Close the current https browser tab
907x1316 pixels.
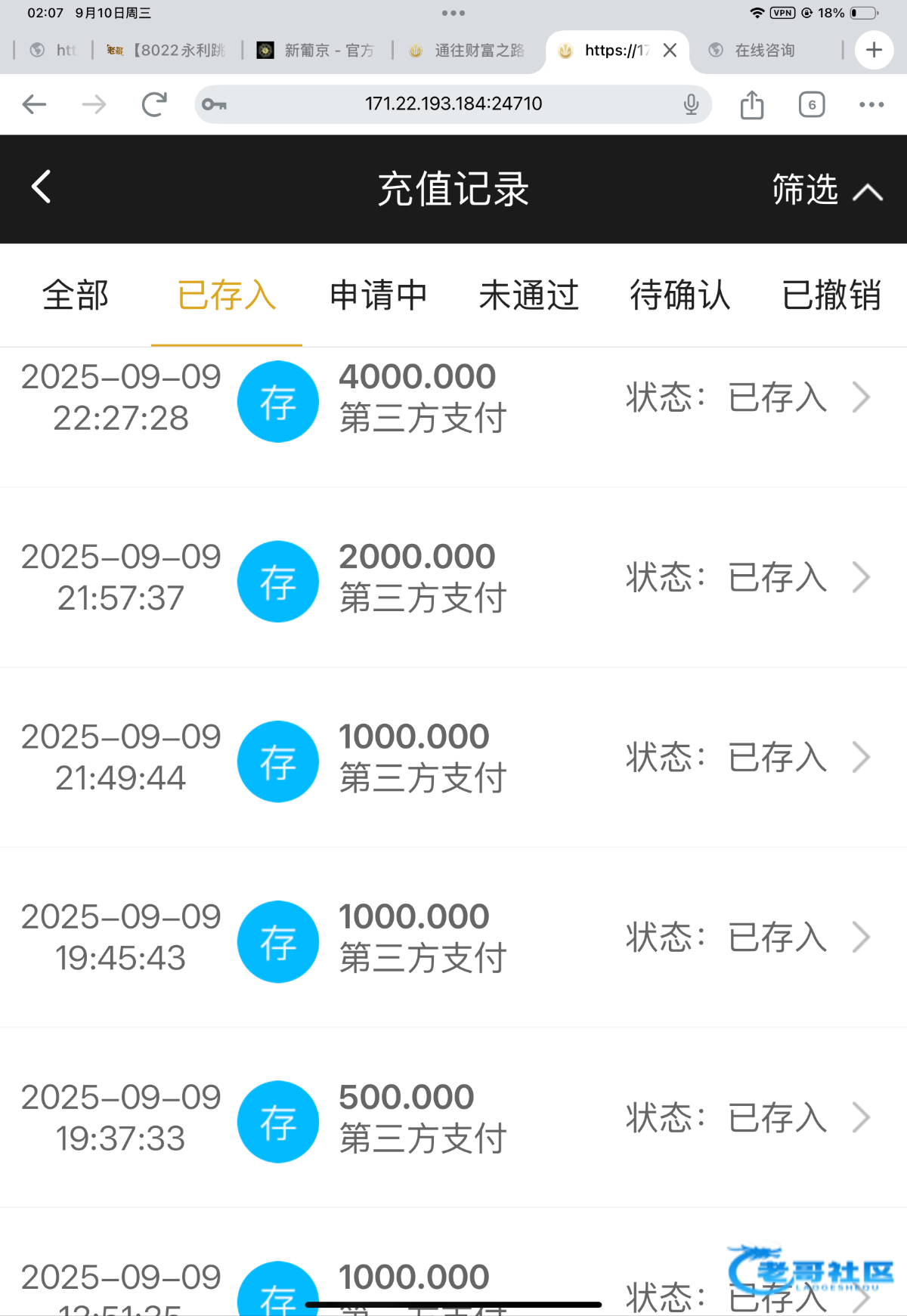tap(670, 51)
